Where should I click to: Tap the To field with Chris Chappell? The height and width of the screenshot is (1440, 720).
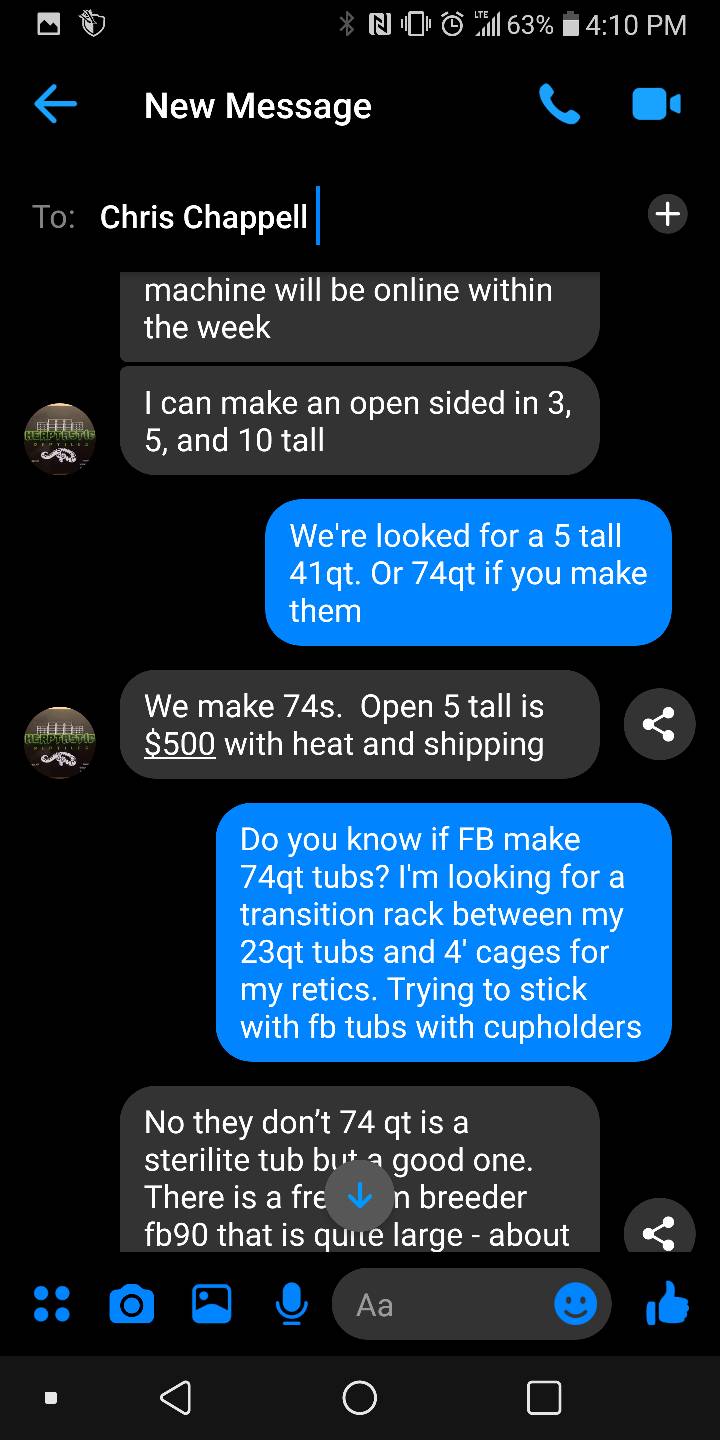pos(205,217)
